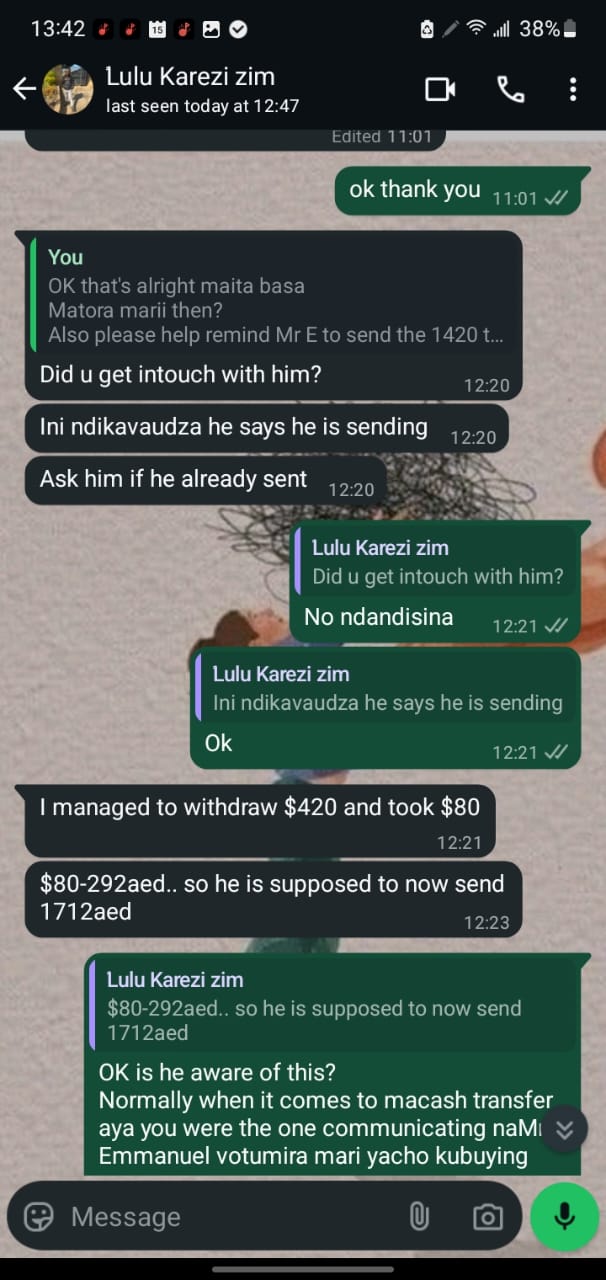Focus the Message text field

pyautogui.click(x=230, y=1216)
